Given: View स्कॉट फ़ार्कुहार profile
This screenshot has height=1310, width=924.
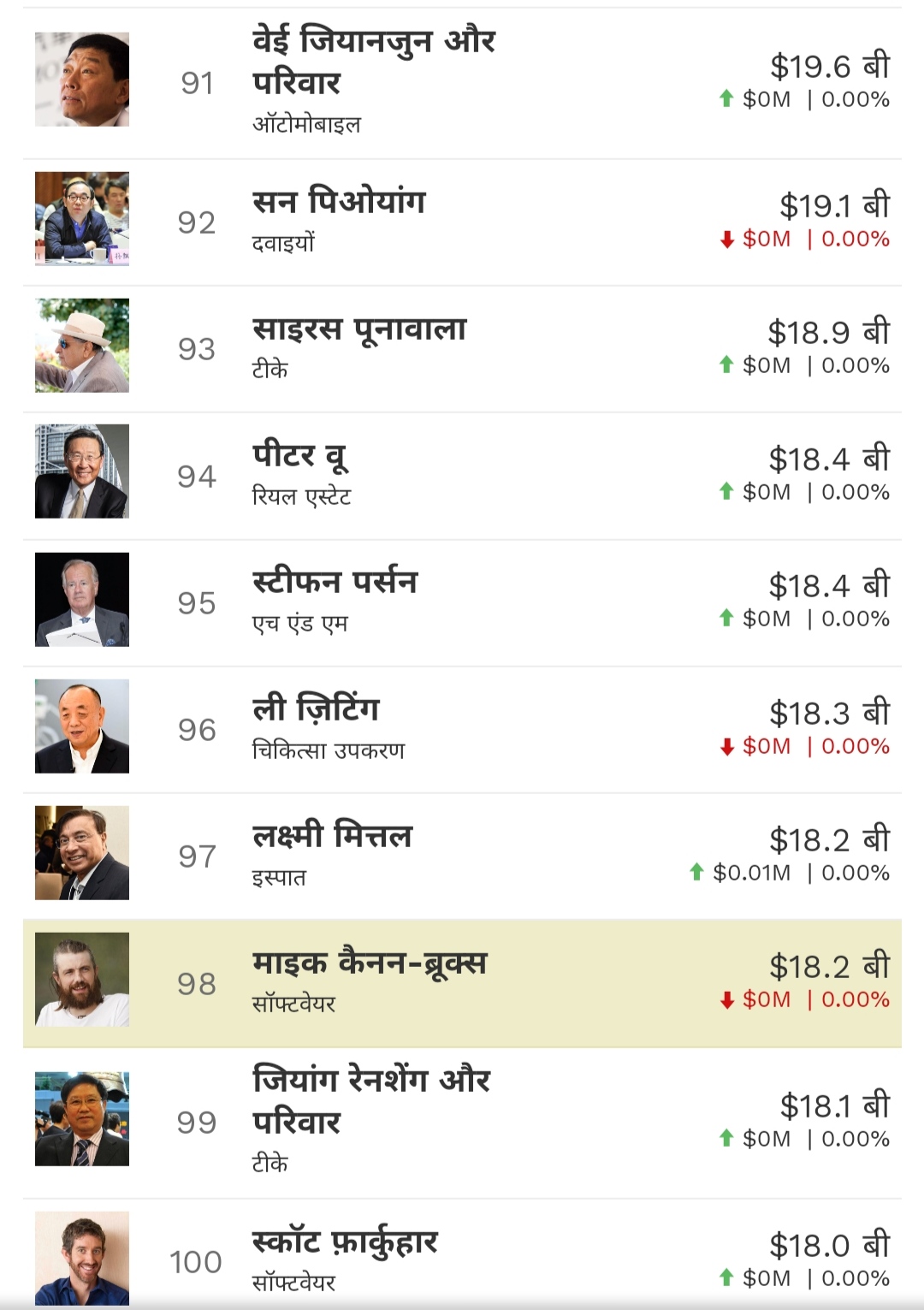Looking at the screenshot, I should (345, 1242).
